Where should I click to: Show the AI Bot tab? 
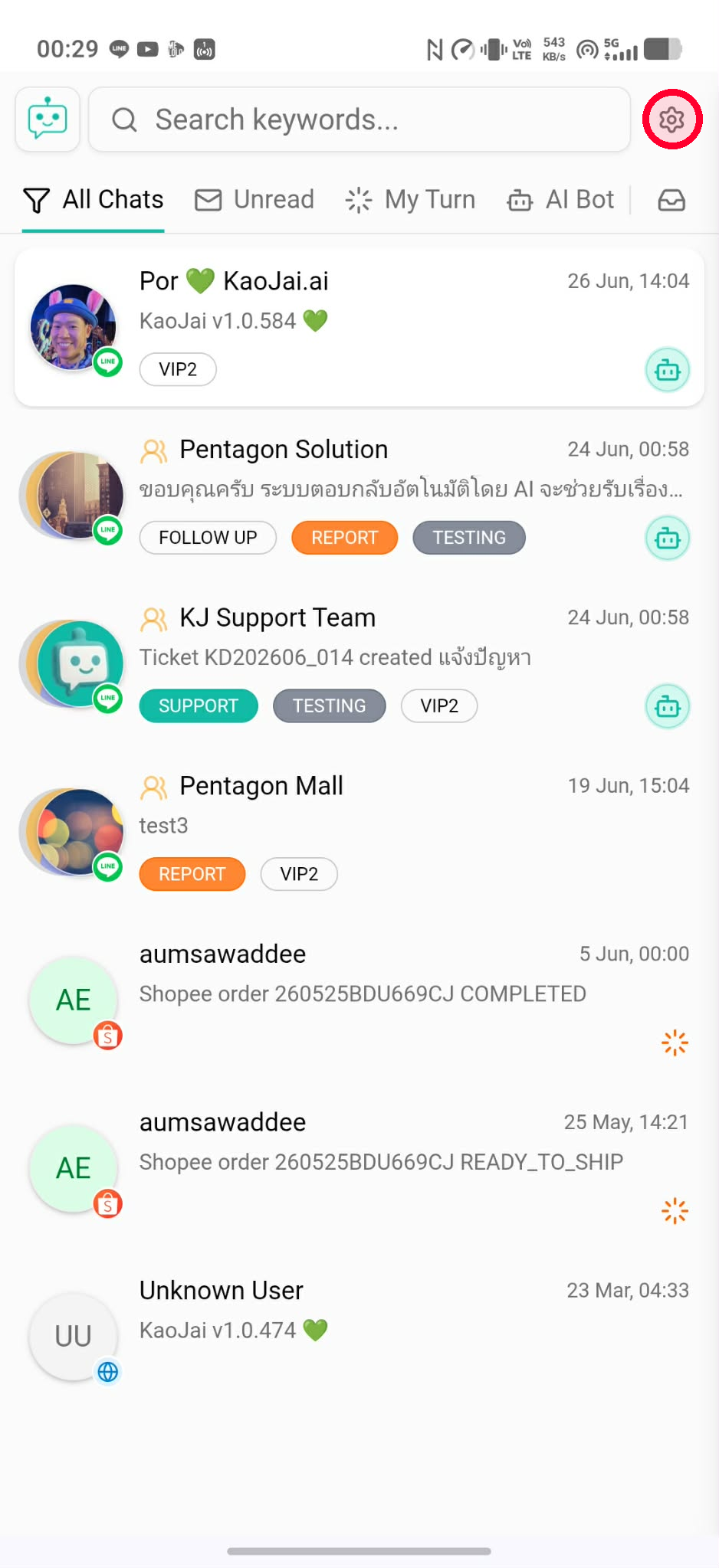[x=560, y=200]
